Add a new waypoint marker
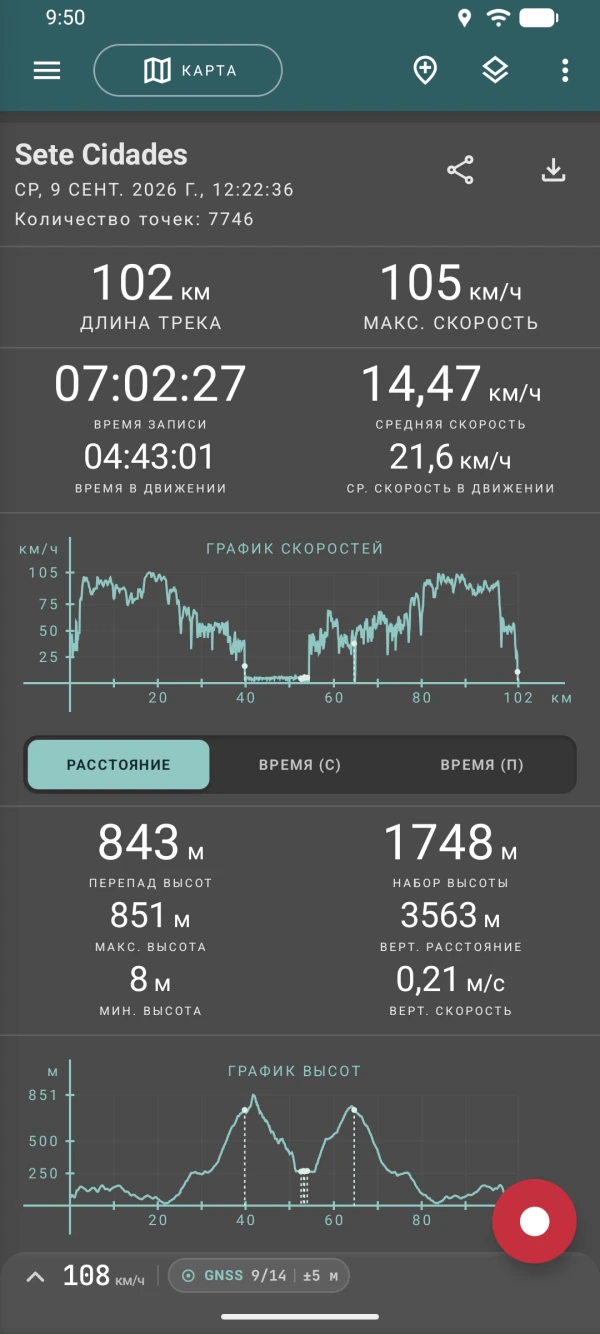This screenshot has height=1334, width=600. [425, 71]
